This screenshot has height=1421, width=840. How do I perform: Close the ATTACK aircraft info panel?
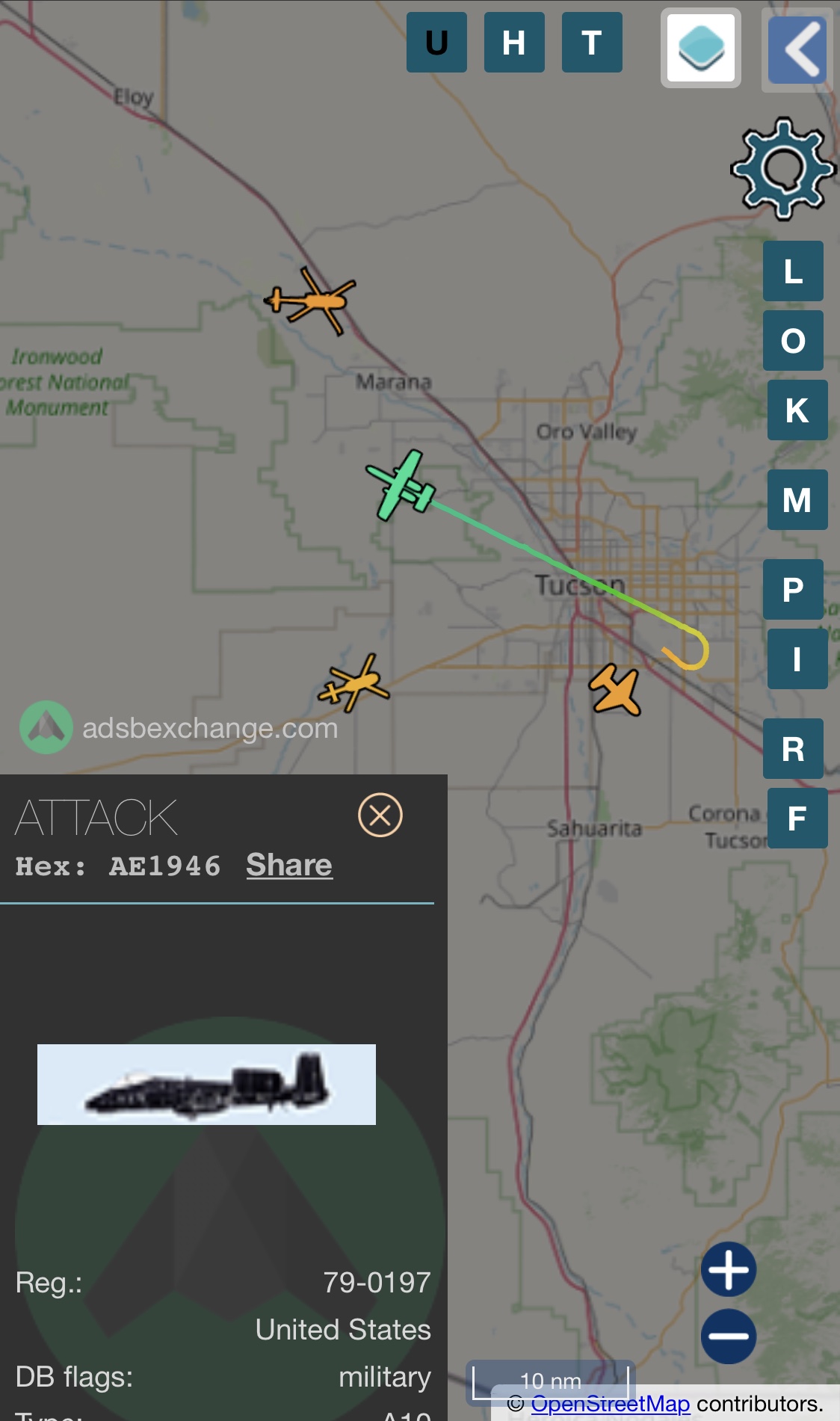[380, 816]
